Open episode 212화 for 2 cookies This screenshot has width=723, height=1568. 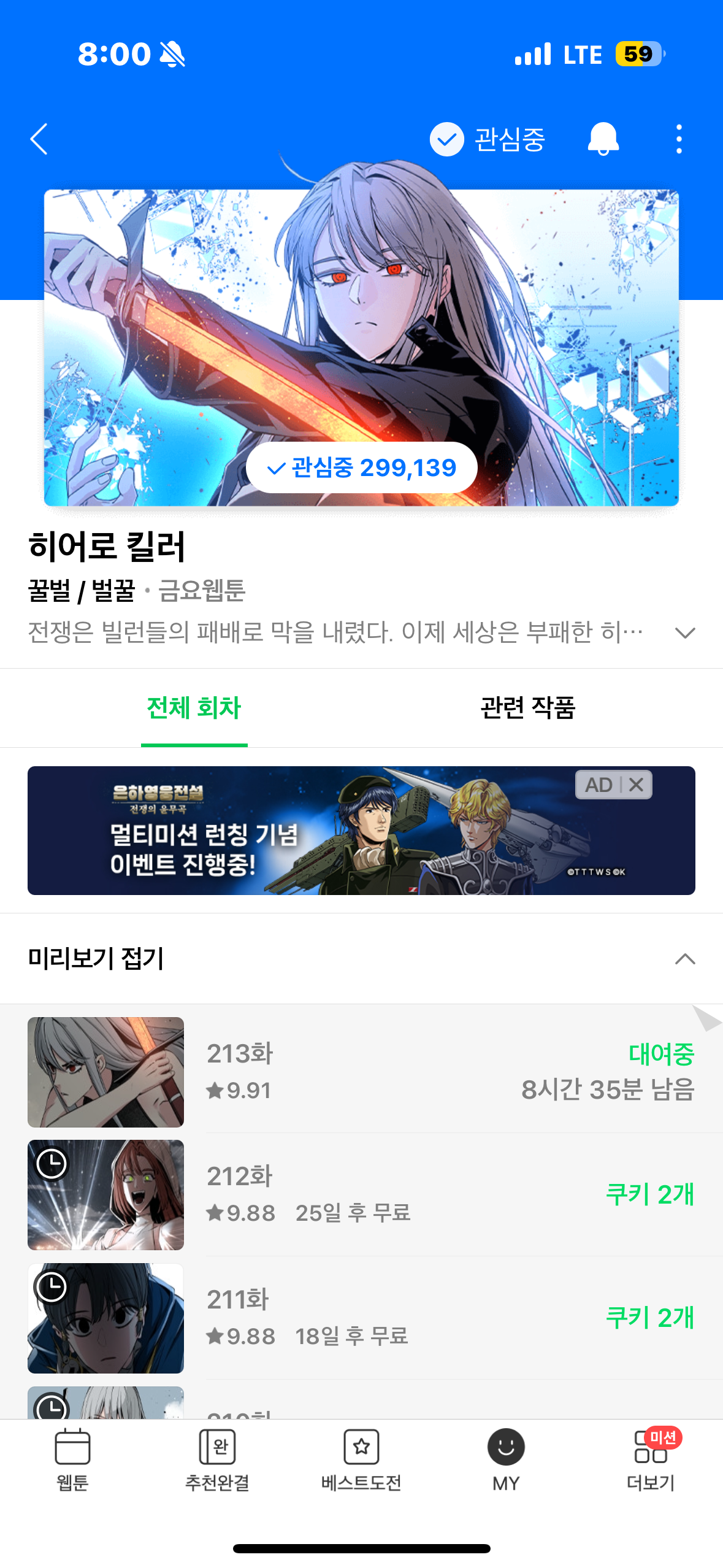tap(361, 1194)
